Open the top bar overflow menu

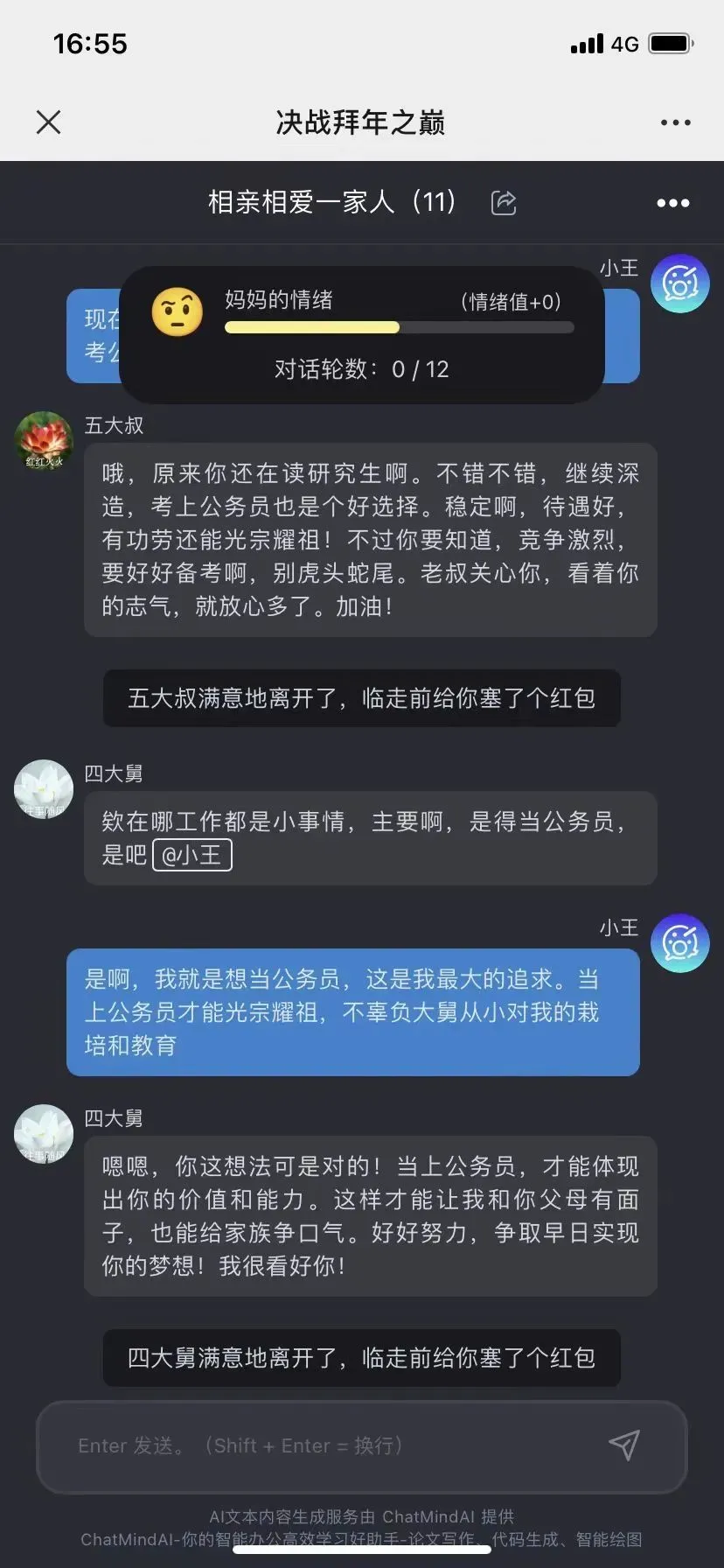click(675, 122)
